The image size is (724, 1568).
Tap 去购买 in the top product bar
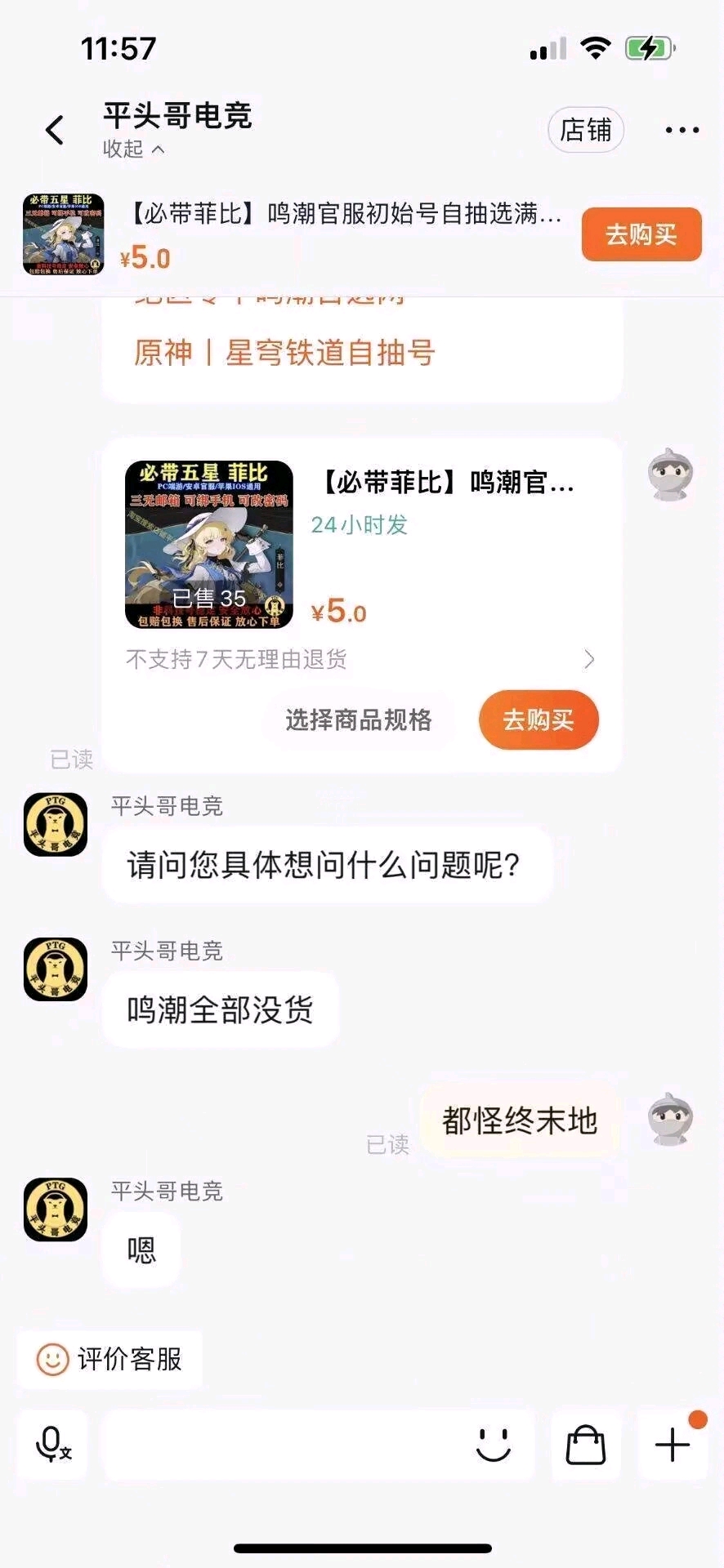coord(641,234)
